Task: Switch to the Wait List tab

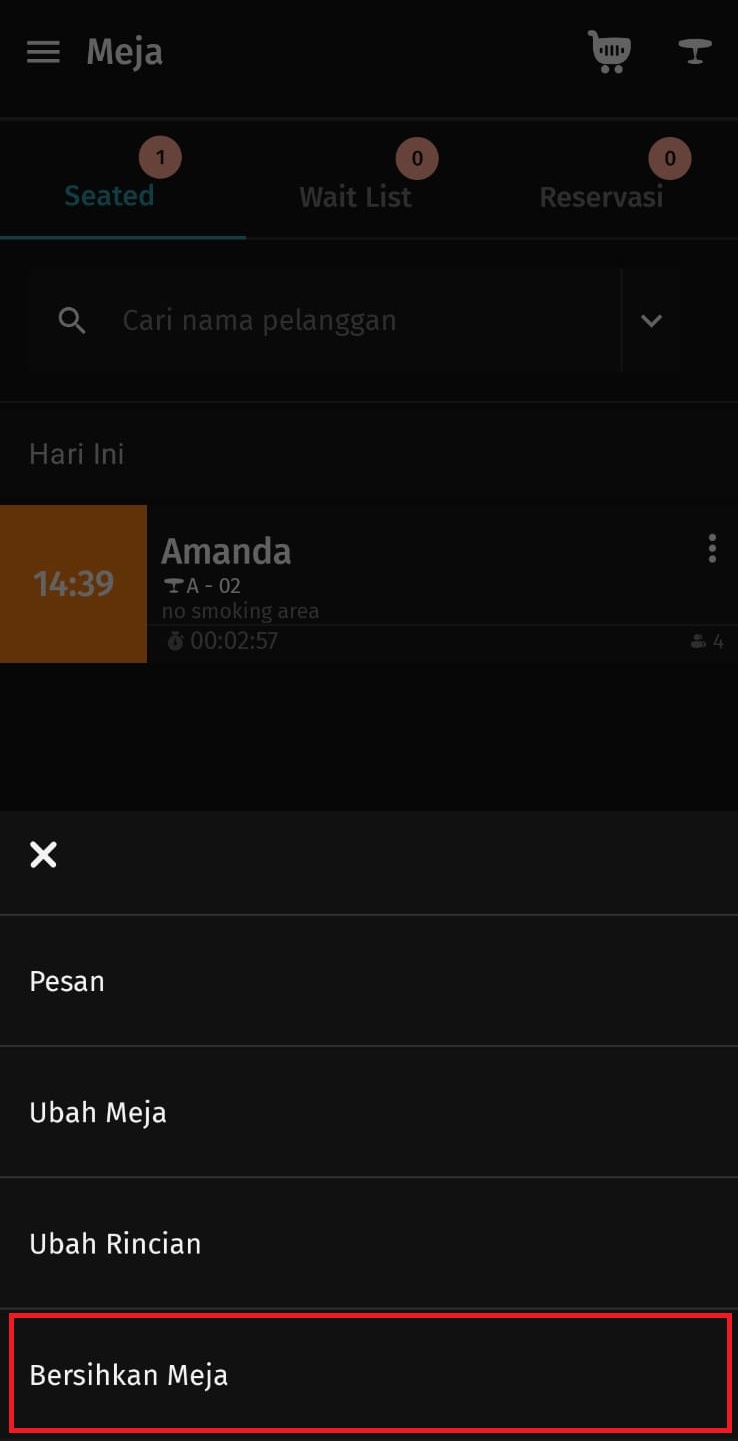Action: pos(355,196)
